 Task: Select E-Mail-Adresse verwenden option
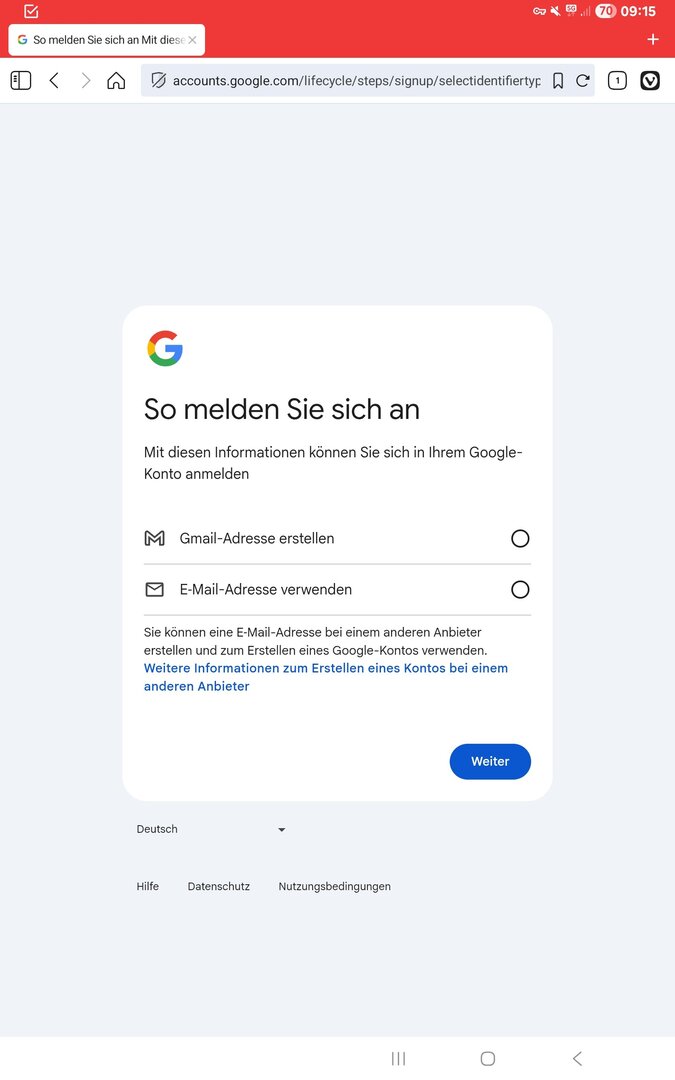(519, 590)
